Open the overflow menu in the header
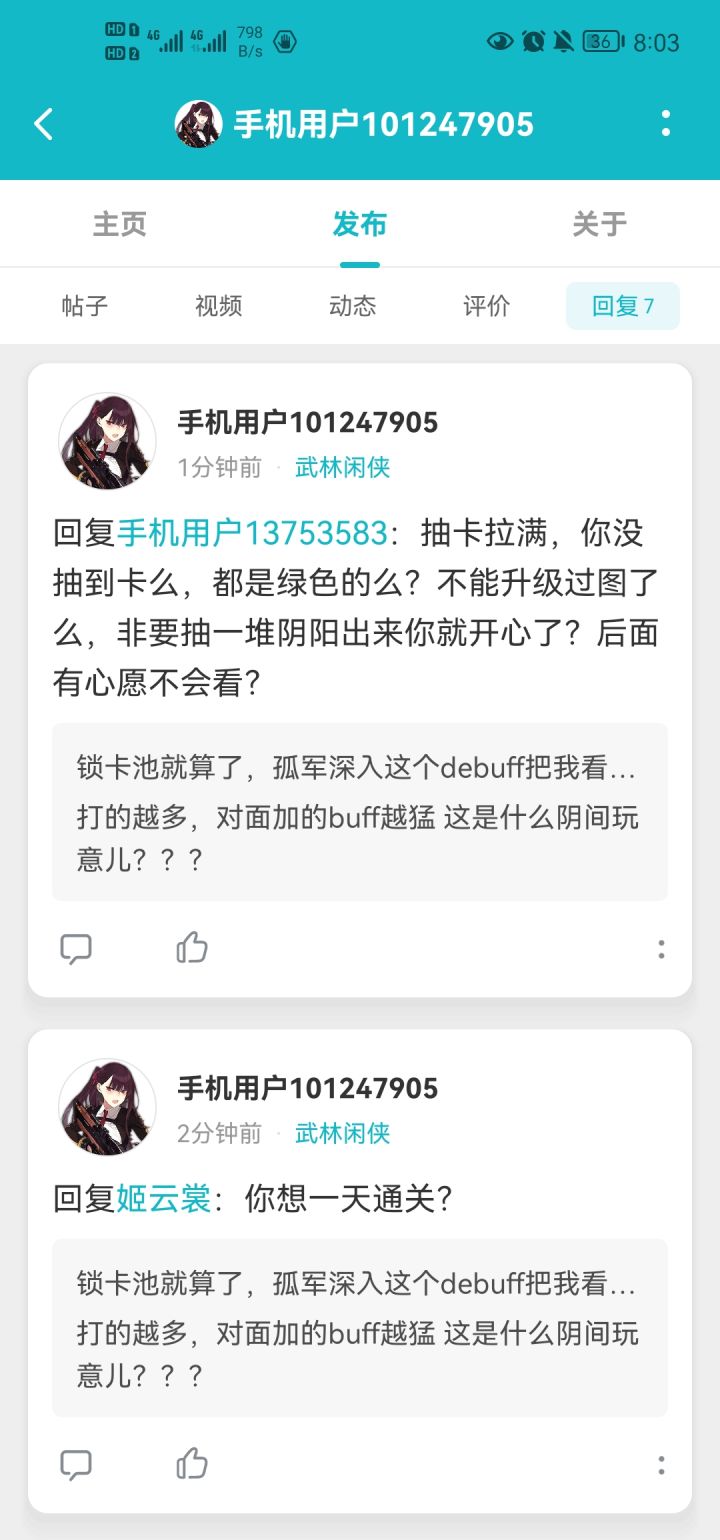Screen dimensions: 720x1540 665,124
